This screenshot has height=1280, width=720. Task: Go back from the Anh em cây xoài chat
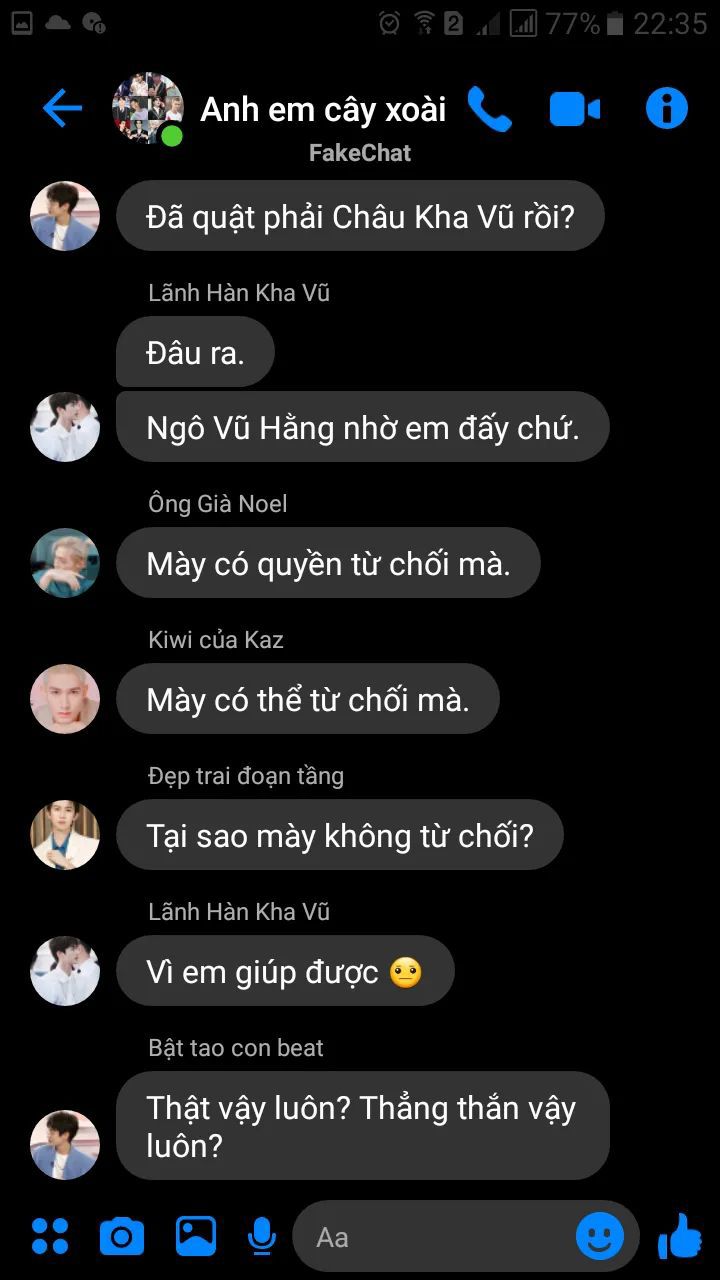point(62,108)
